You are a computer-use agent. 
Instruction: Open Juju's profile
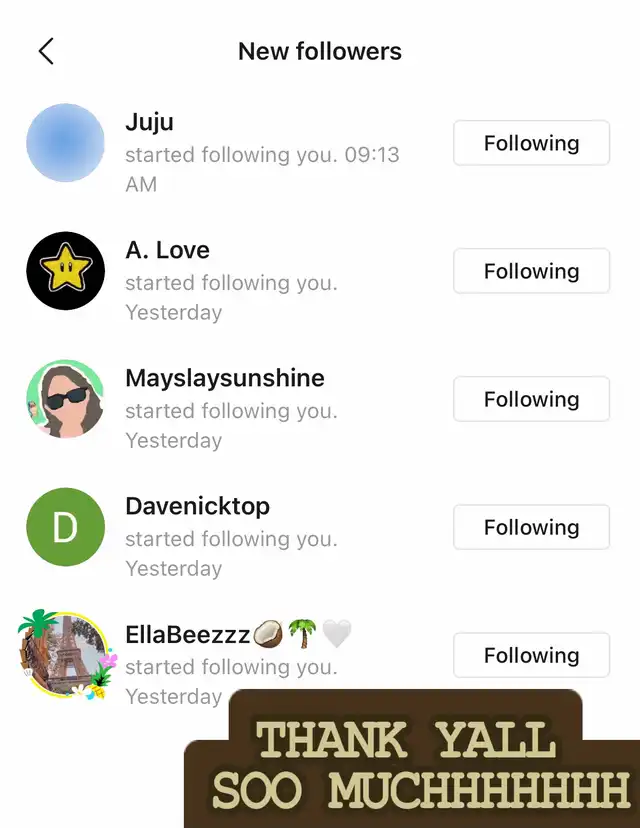pos(65,143)
